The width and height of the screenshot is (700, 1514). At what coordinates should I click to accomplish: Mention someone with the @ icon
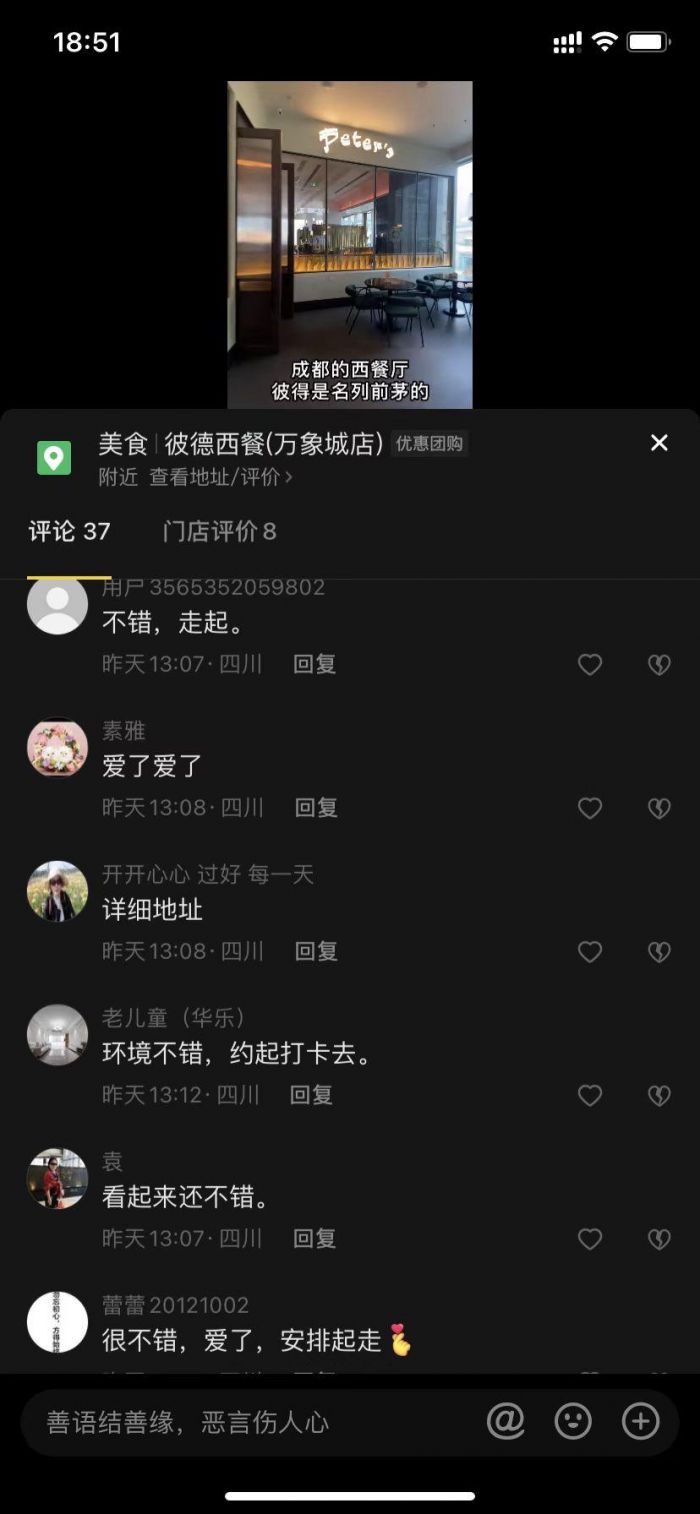point(506,1421)
